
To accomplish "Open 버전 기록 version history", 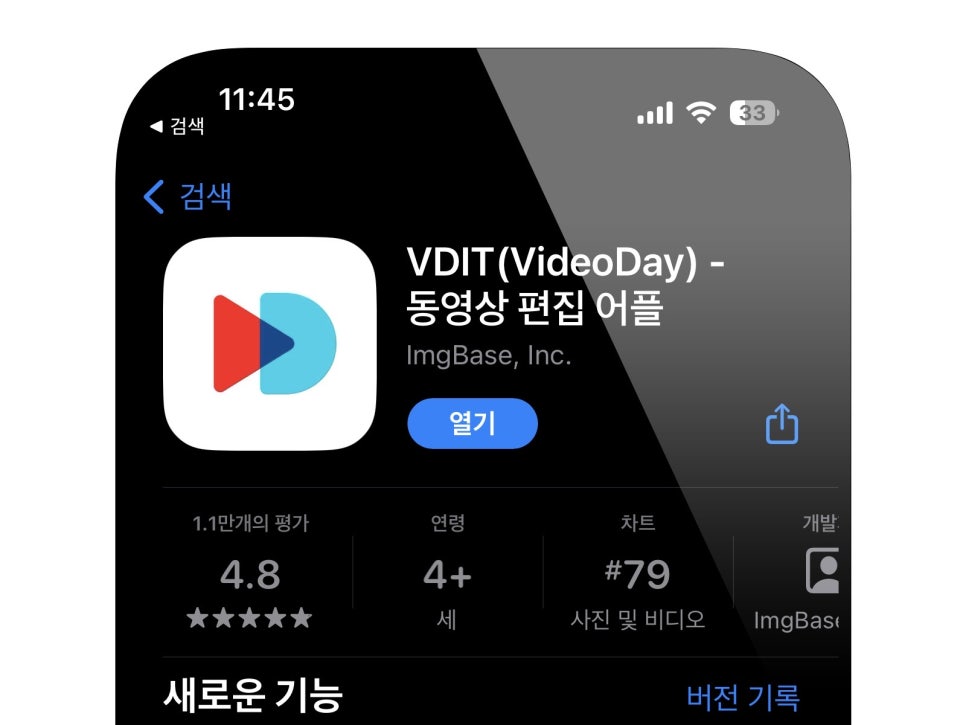I will point(742,696).
